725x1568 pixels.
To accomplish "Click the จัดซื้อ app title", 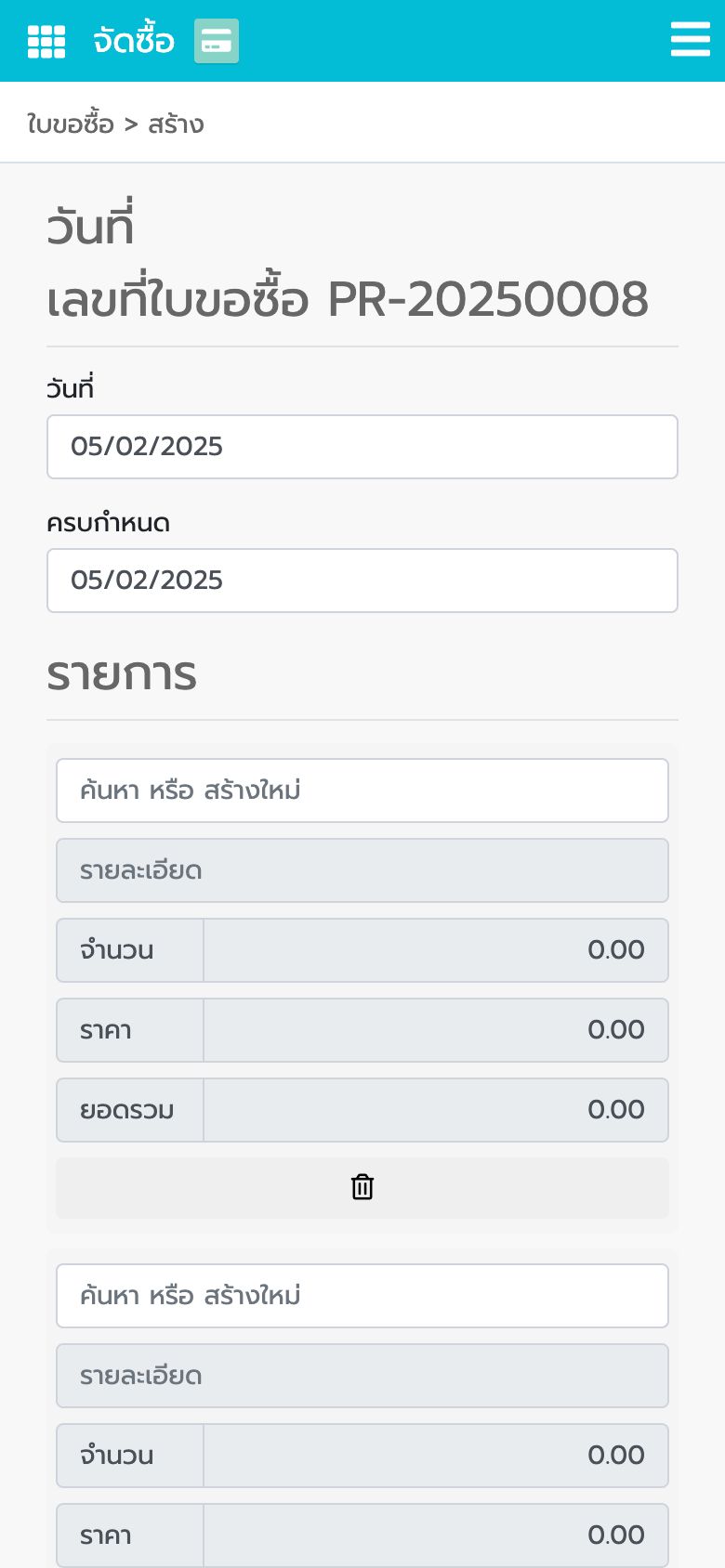I will tap(133, 41).
